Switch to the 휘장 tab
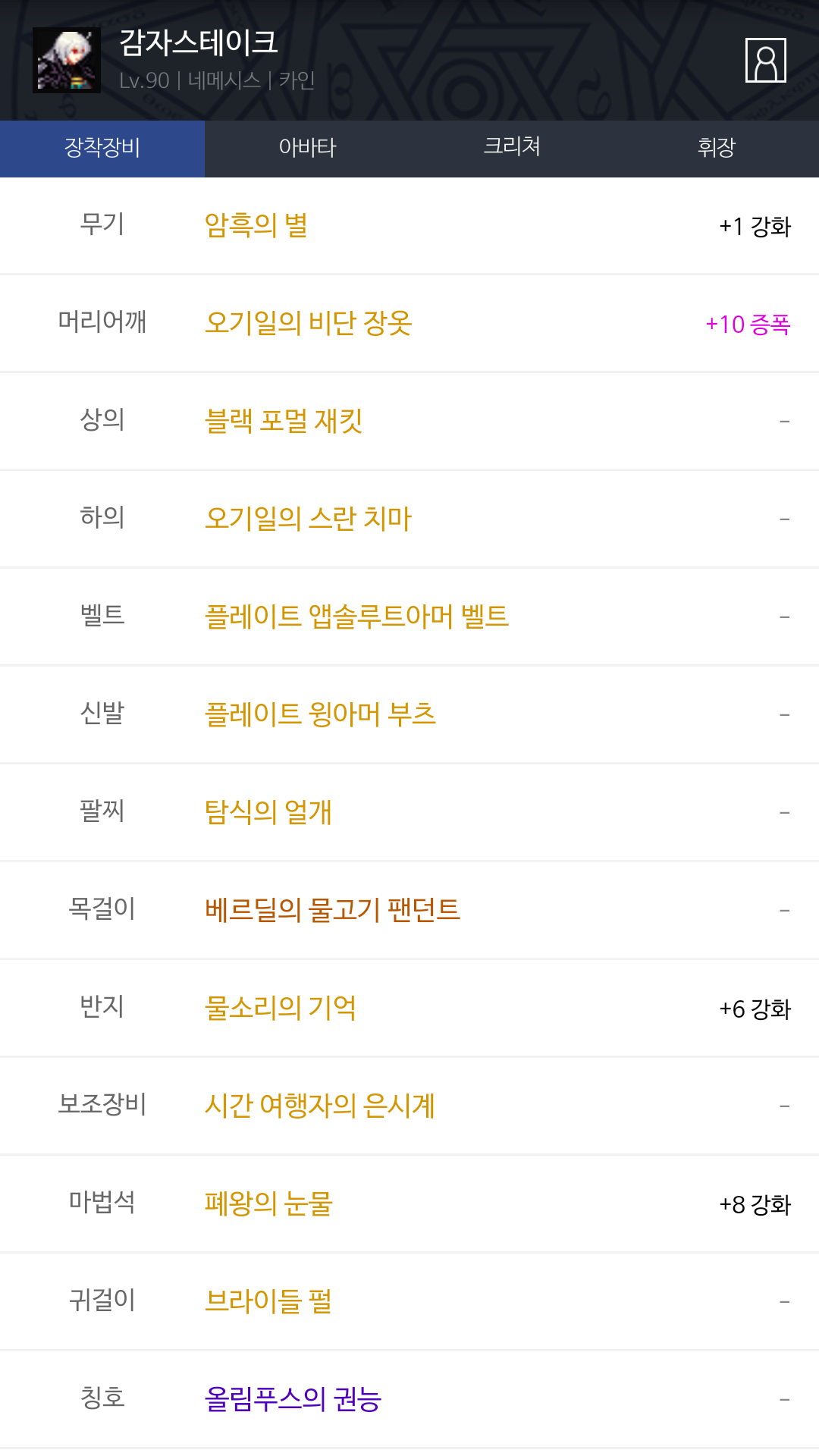 pyautogui.click(x=717, y=149)
